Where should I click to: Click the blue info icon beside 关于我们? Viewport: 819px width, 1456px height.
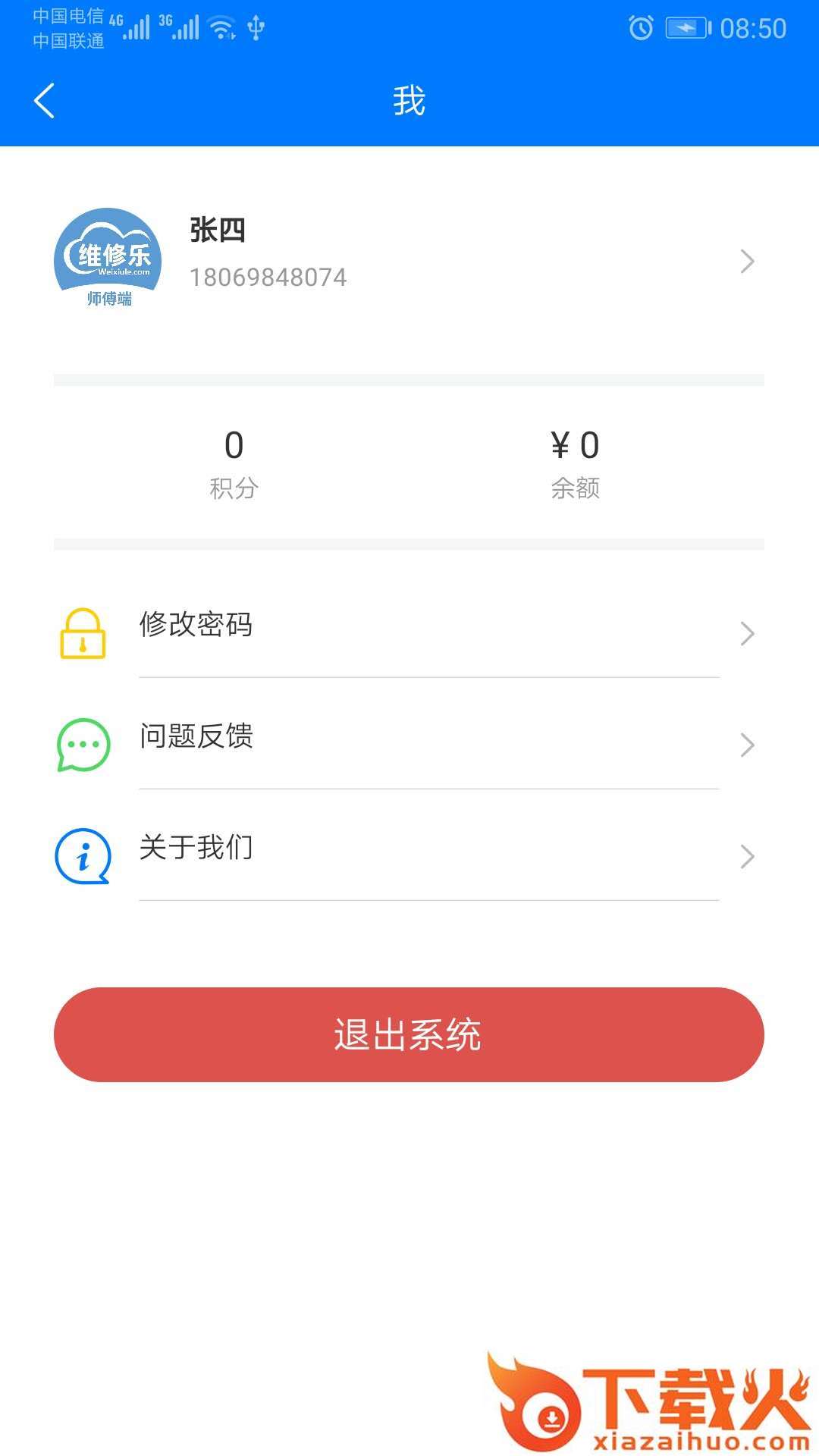[x=81, y=855]
